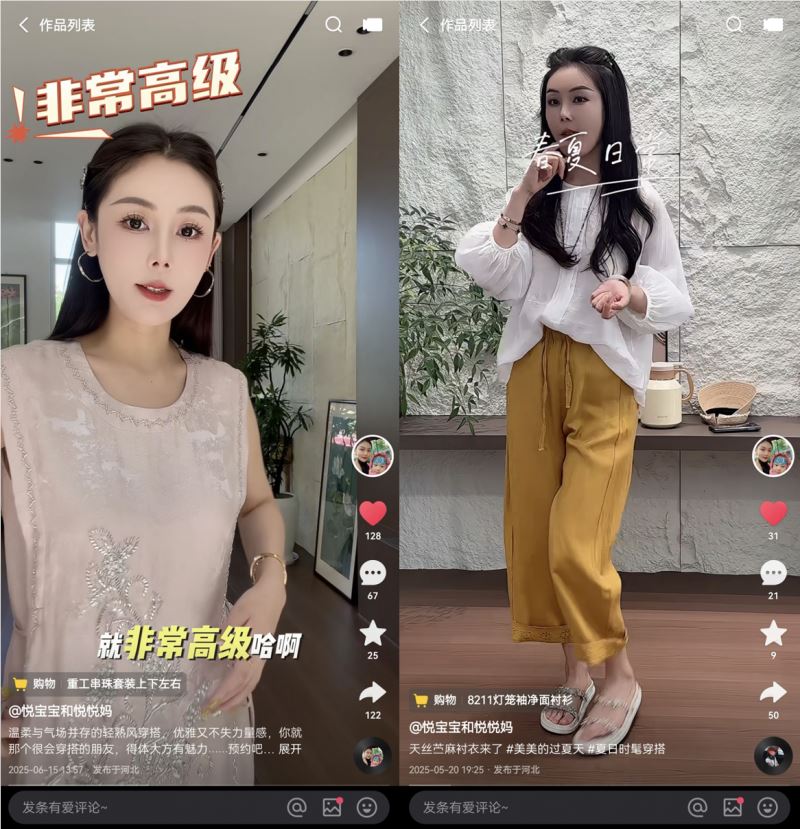Viewport: 800px width, 829px height.
Task: Open search on the 春夏日常 video
Action: pyautogui.click(x=733, y=25)
